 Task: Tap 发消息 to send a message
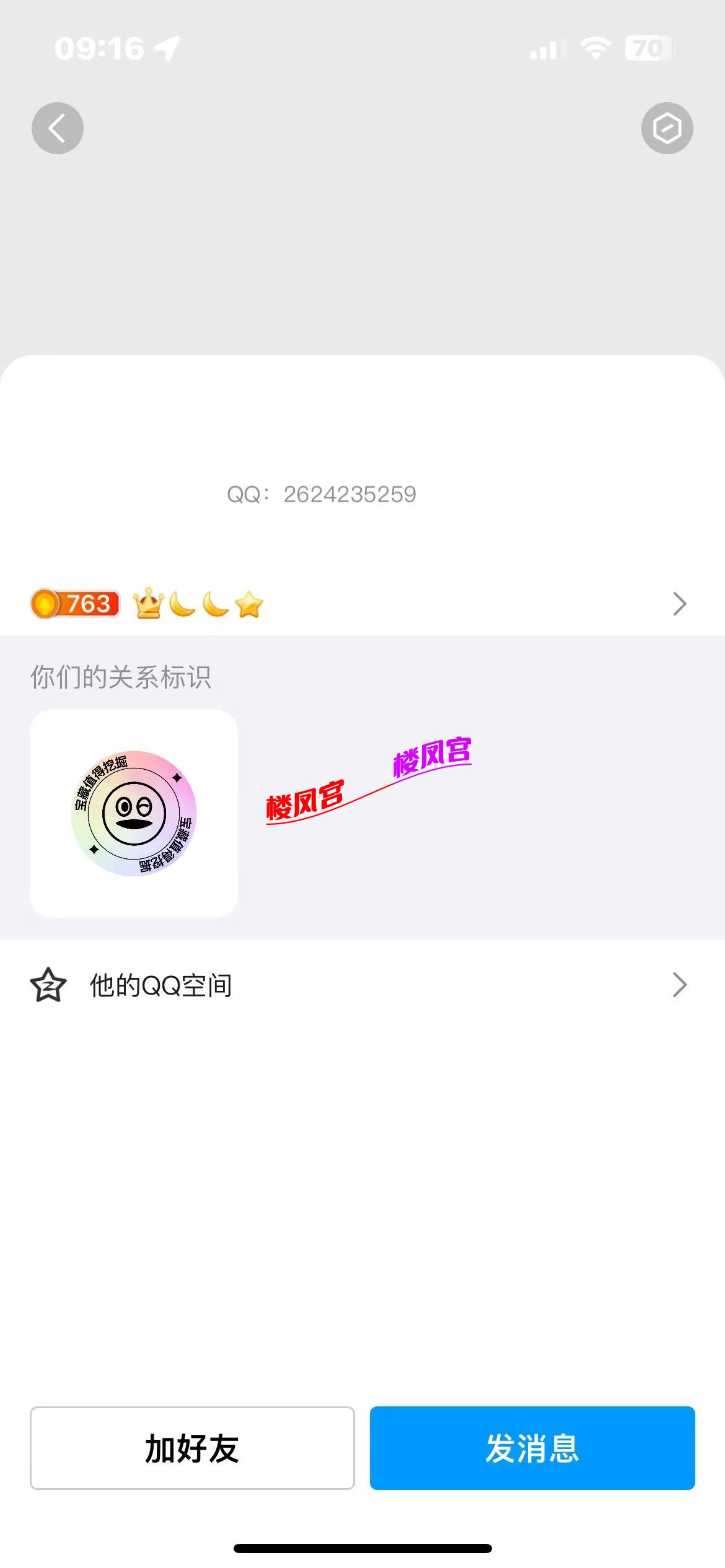532,1448
